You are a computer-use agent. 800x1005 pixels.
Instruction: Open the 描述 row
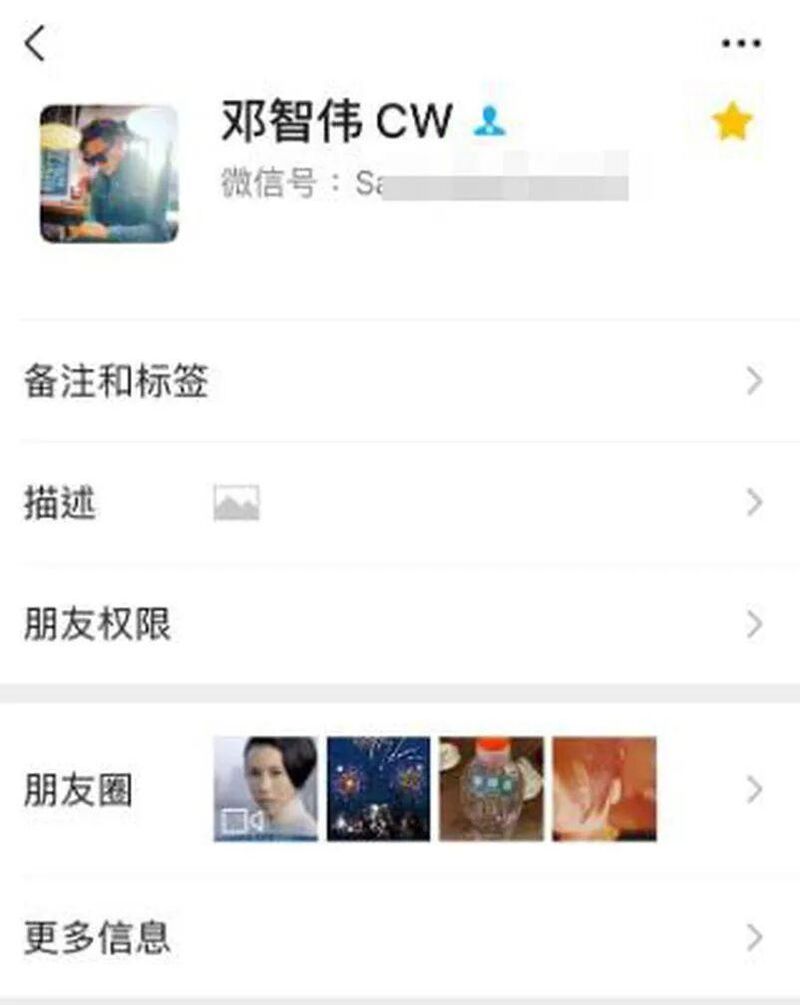point(400,503)
